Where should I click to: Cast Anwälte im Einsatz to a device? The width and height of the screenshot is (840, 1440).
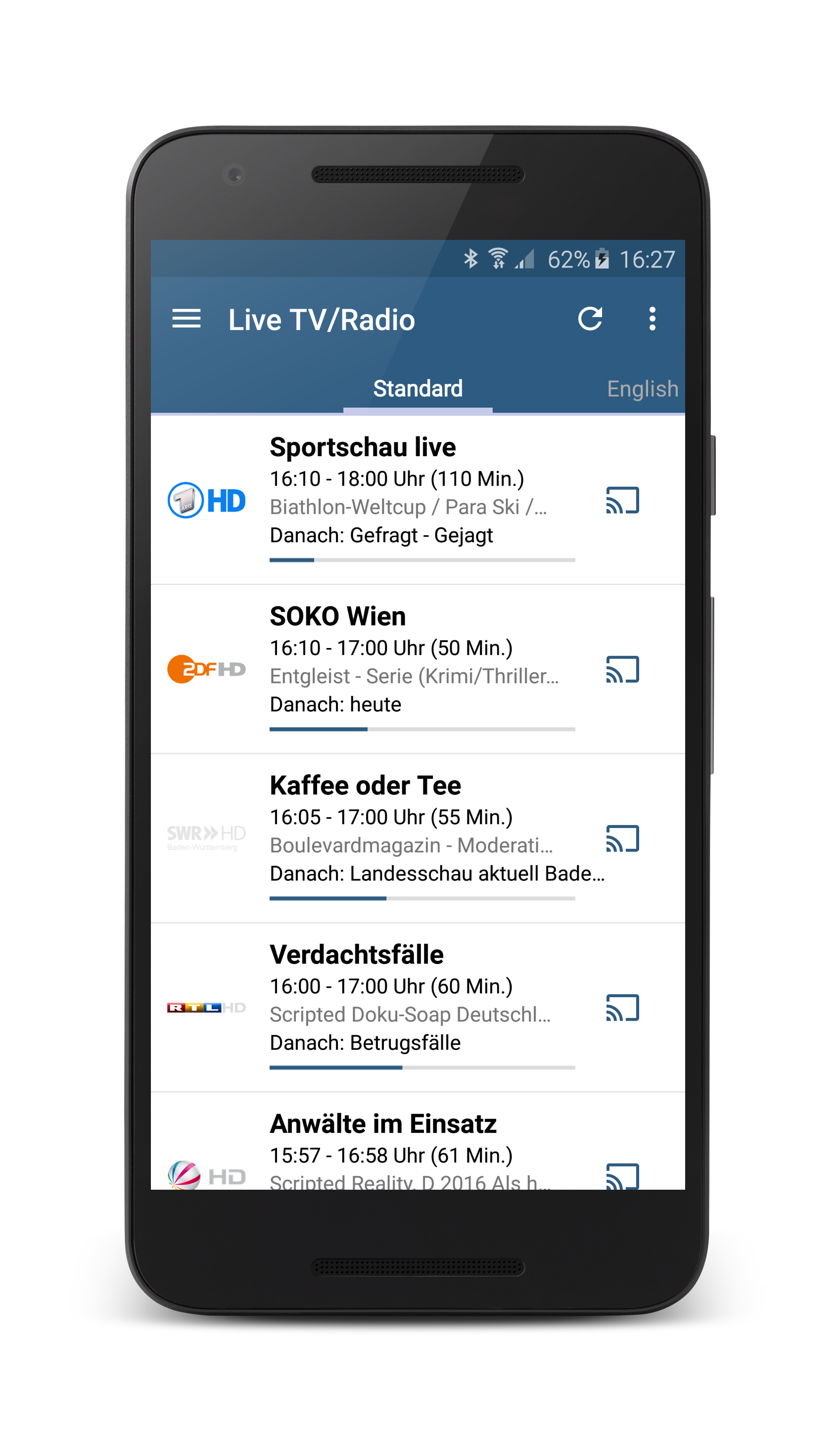tap(622, 1176)
